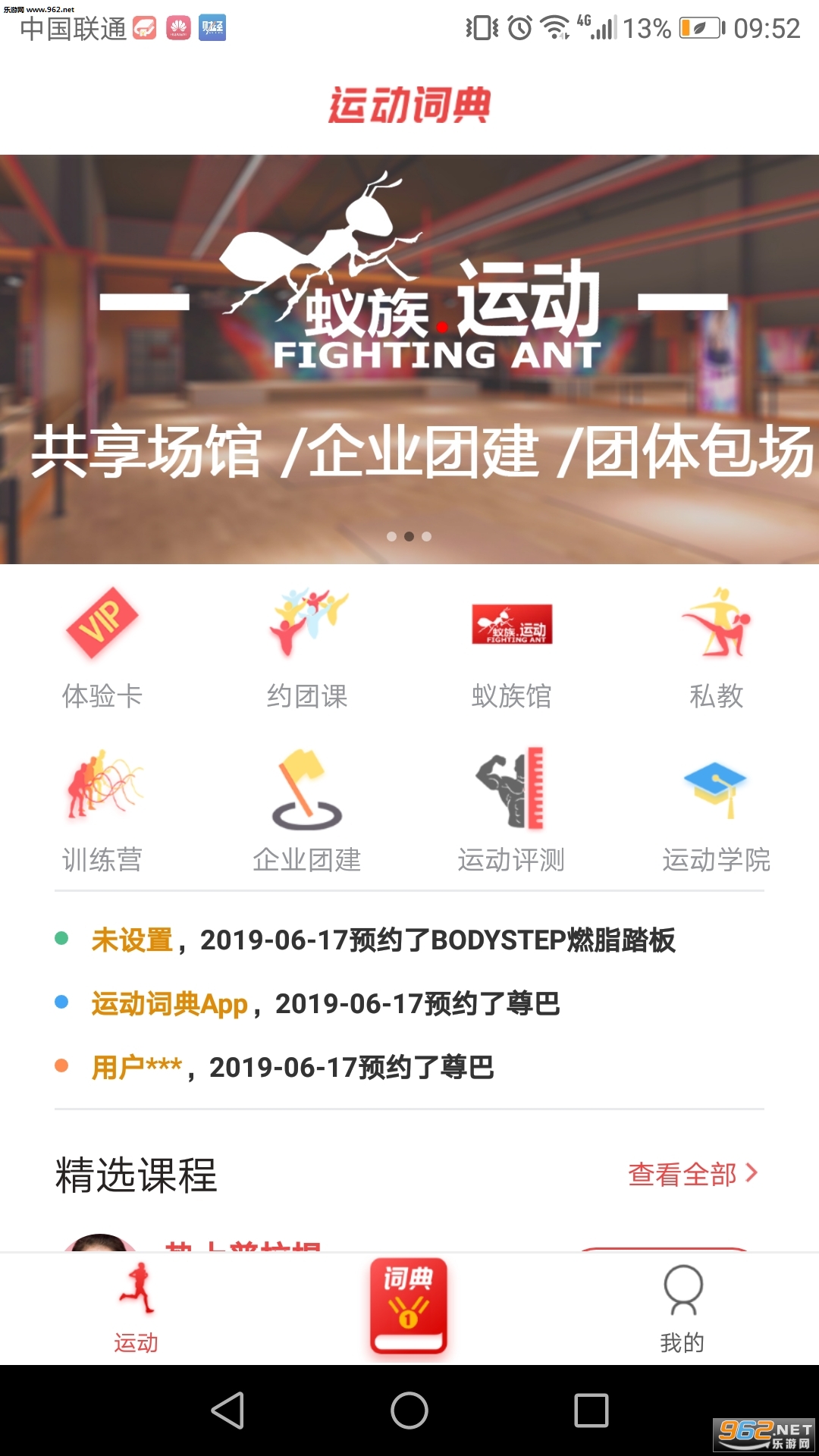Open the 蚁族运动 FIGHTING ANT banner
The height and width of the screenshot is (1456, 819).
[409, 359]
